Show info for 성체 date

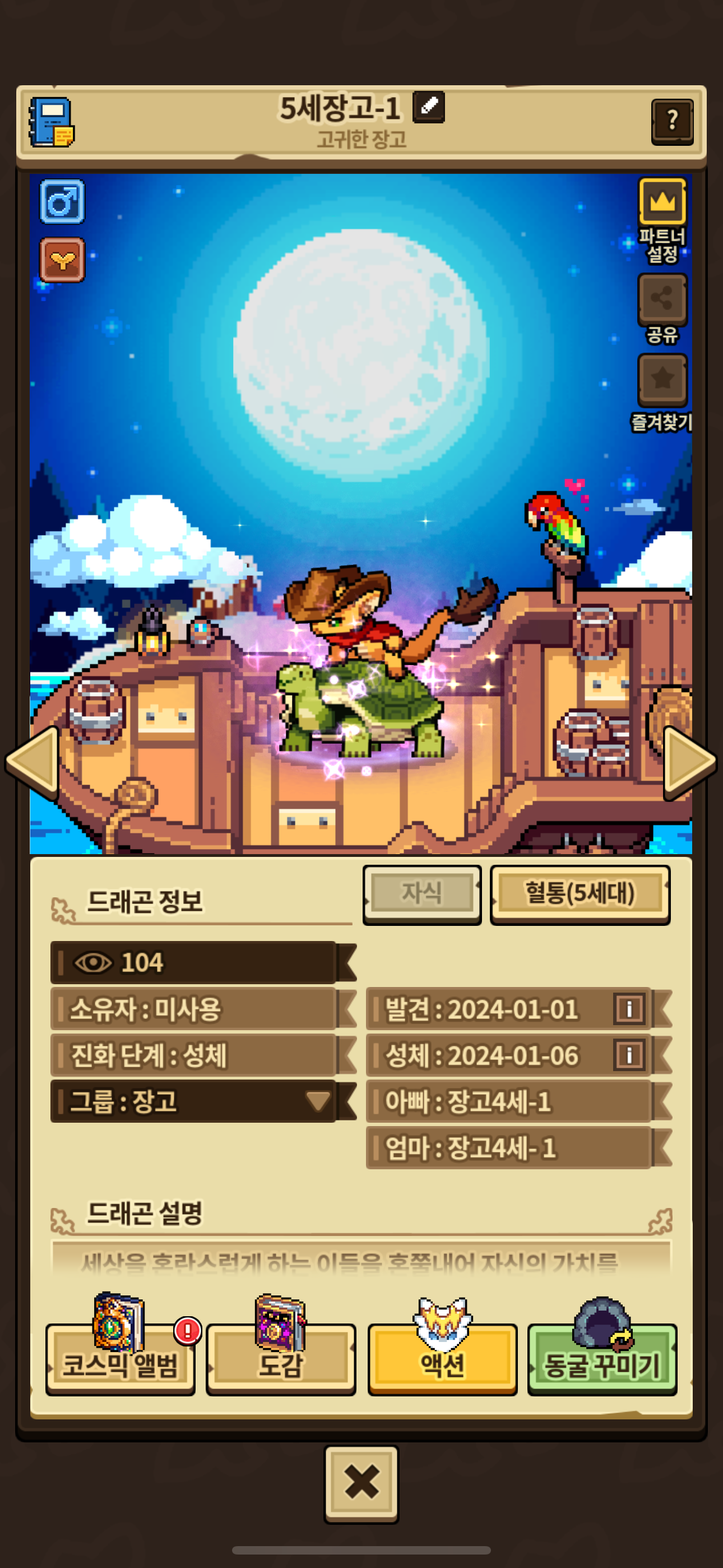coord(629,1055)
